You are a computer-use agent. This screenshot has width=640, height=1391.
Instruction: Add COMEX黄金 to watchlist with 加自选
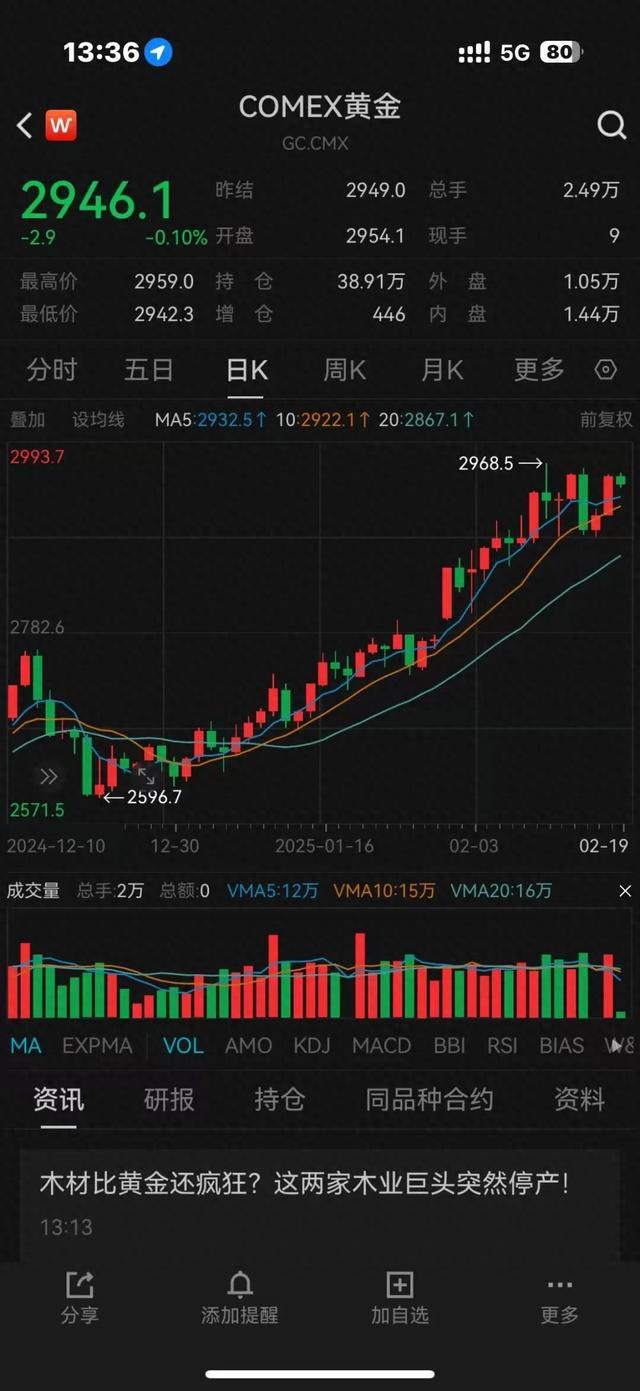click(399, 1297)
